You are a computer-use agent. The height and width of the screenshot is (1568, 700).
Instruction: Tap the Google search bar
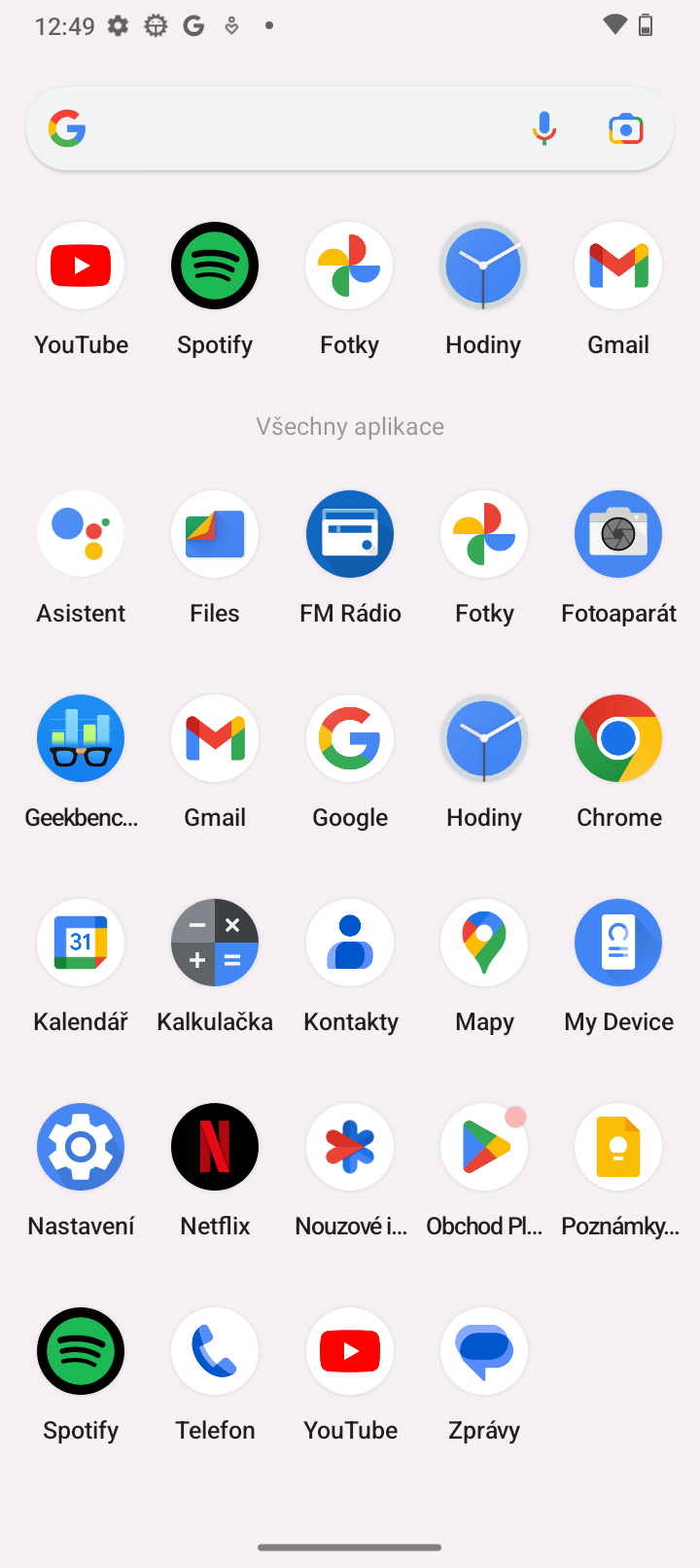coord(292,127)
